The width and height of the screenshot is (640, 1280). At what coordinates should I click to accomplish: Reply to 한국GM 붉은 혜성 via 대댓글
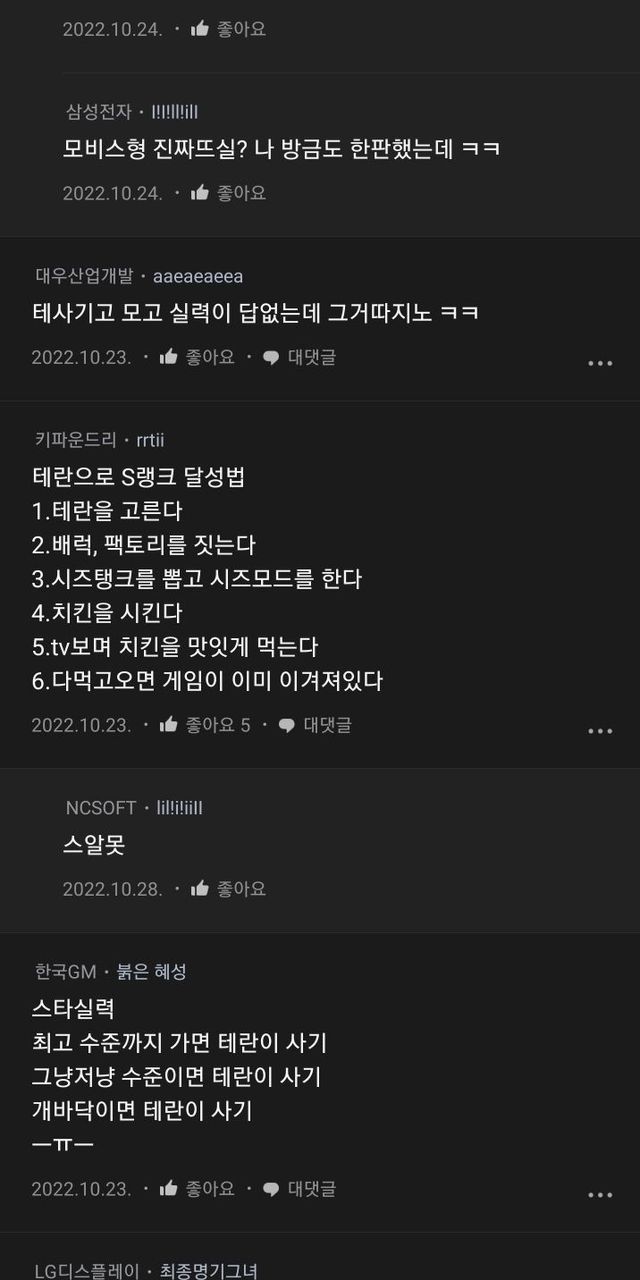(299, 1189)
